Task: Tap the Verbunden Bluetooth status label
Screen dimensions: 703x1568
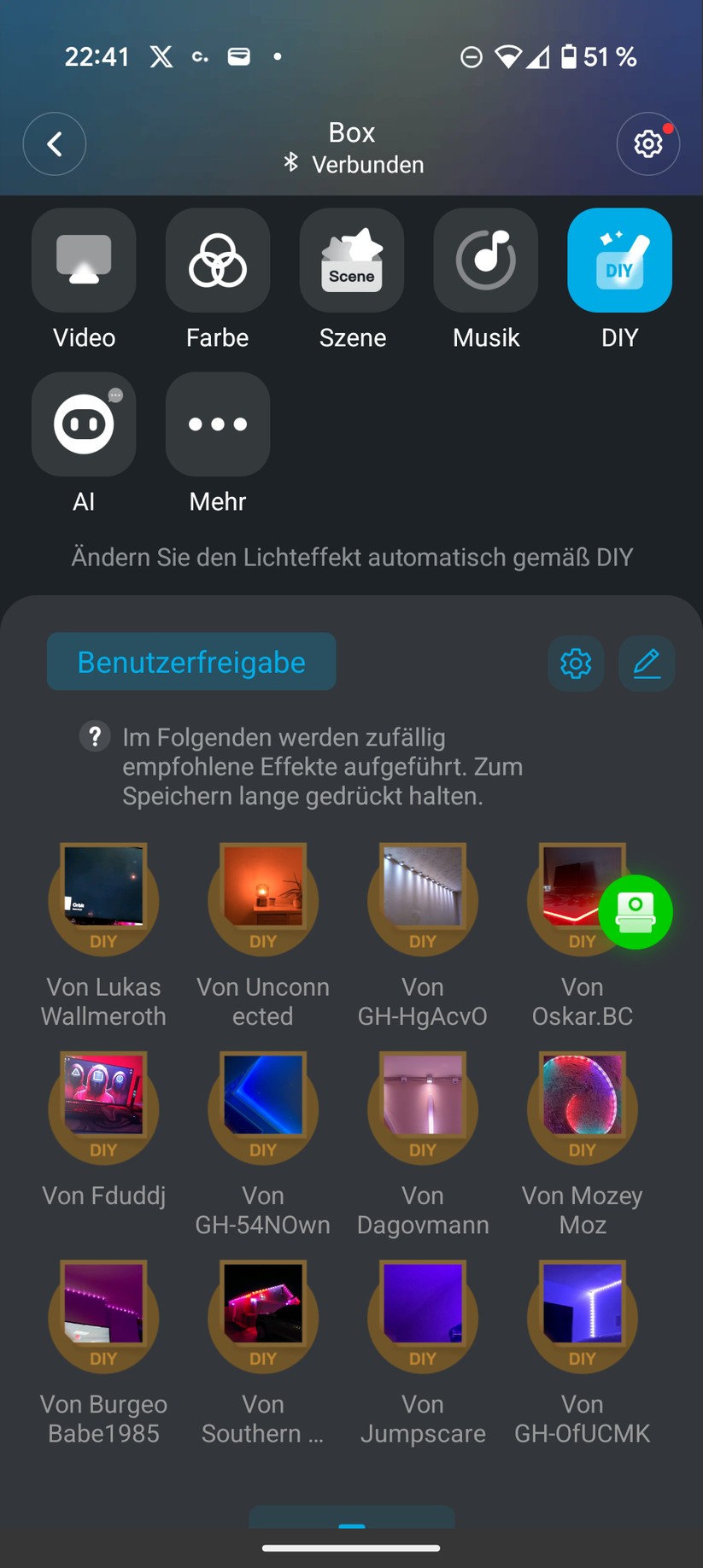Action: pos(367,164)
